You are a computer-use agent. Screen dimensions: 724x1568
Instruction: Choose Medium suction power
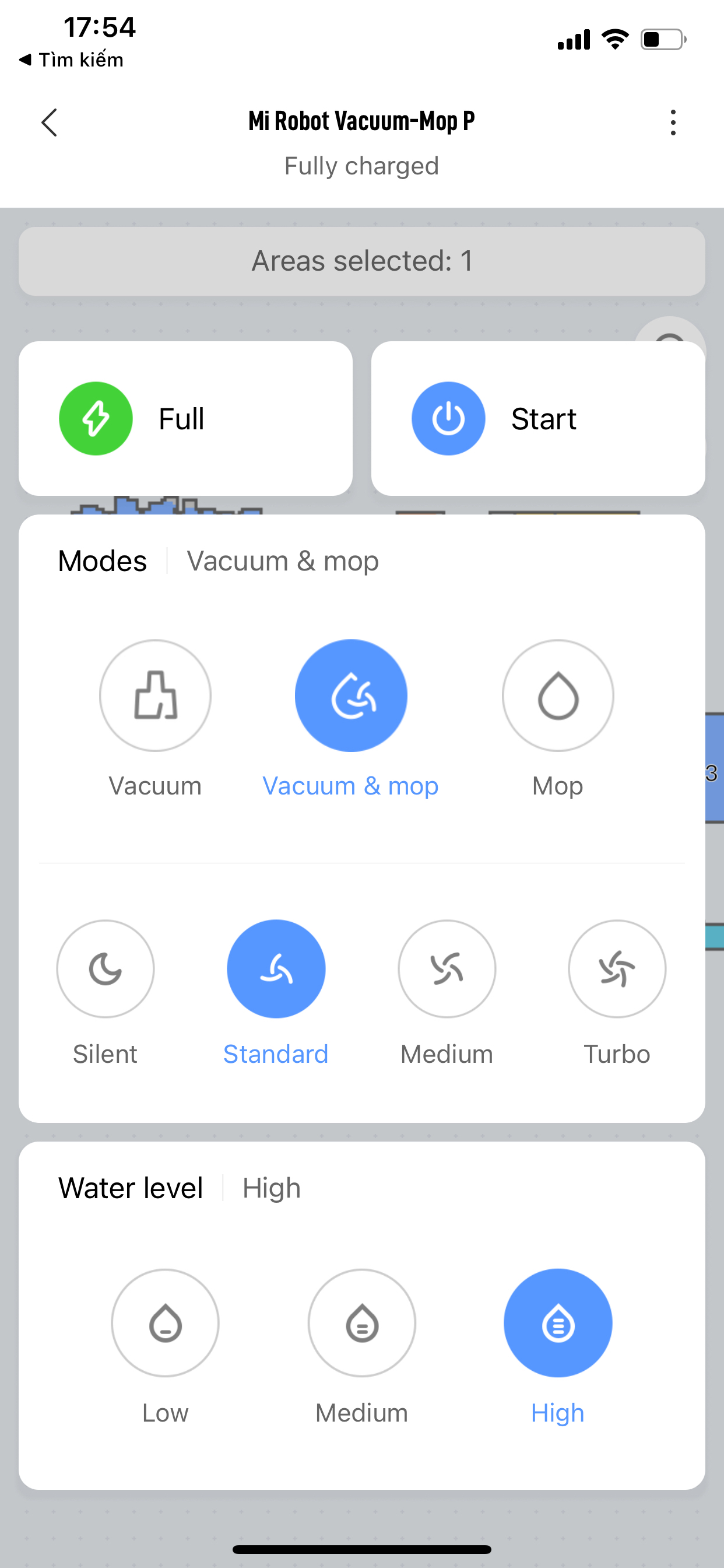pos(447,968)
